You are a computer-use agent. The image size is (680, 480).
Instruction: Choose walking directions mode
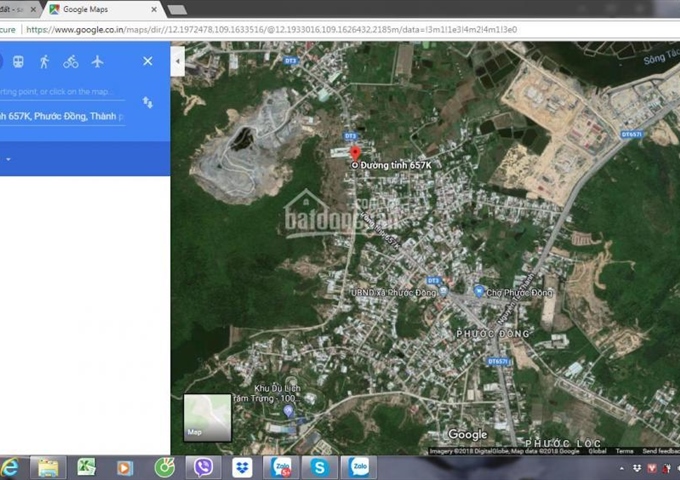(44, 61)
